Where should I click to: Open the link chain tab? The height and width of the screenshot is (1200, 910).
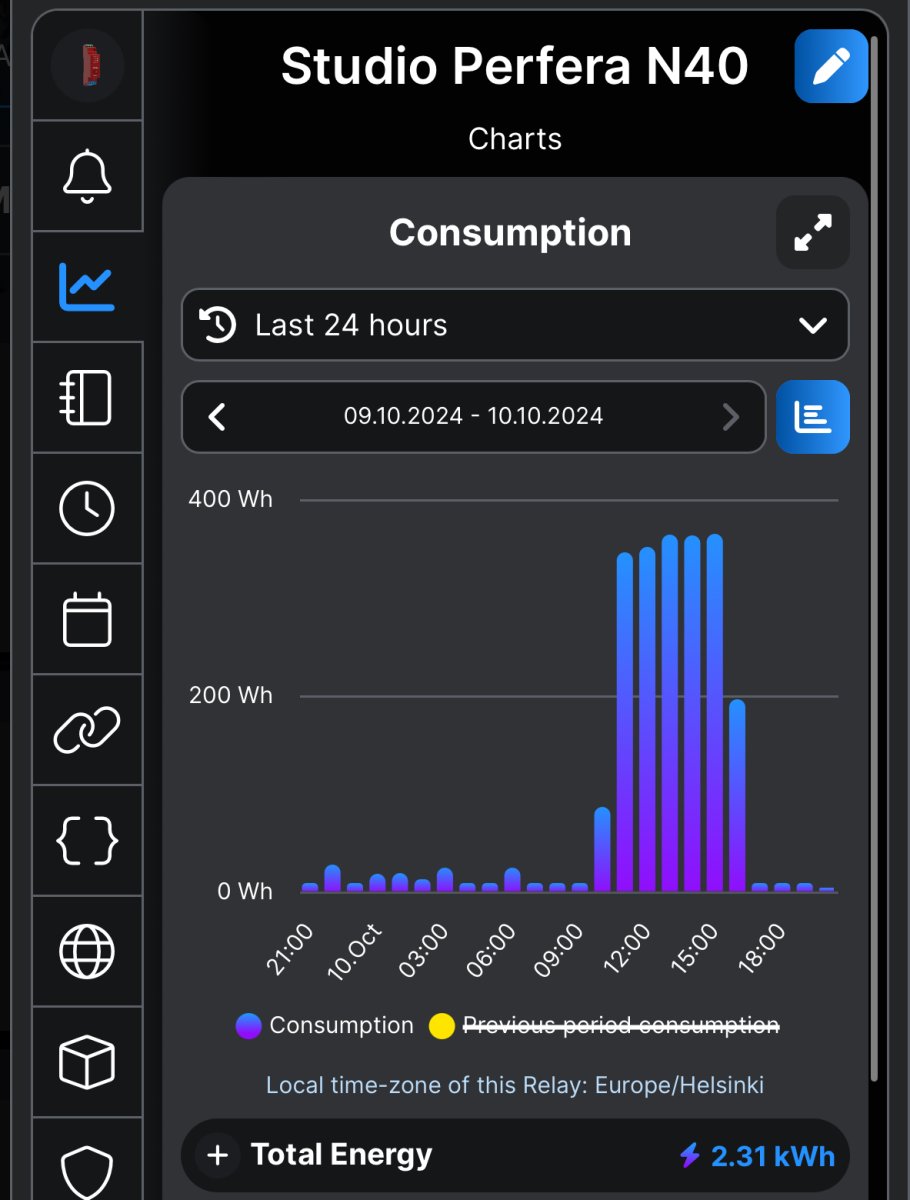(87, 730)
